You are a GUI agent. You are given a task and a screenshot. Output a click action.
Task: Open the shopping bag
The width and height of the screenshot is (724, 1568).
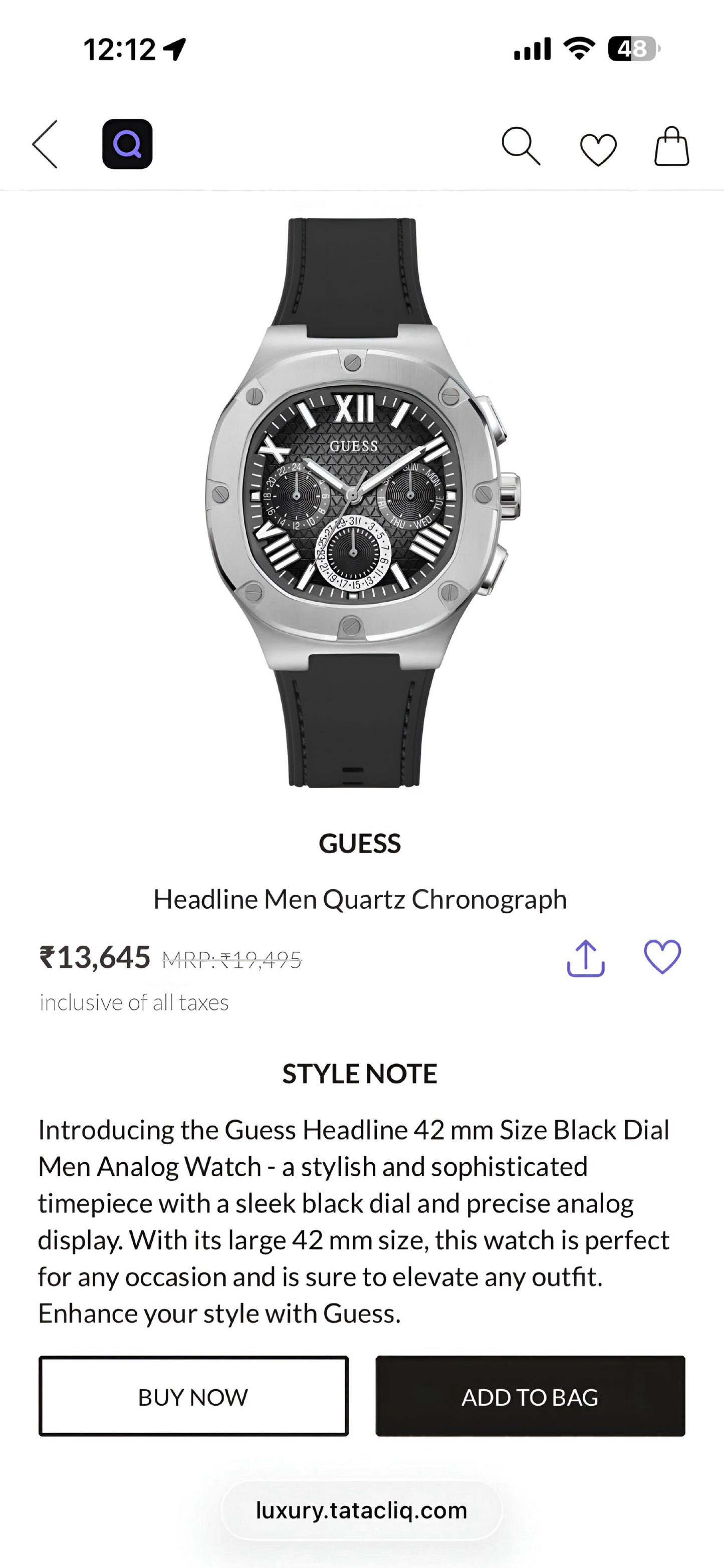click(671, 146)
